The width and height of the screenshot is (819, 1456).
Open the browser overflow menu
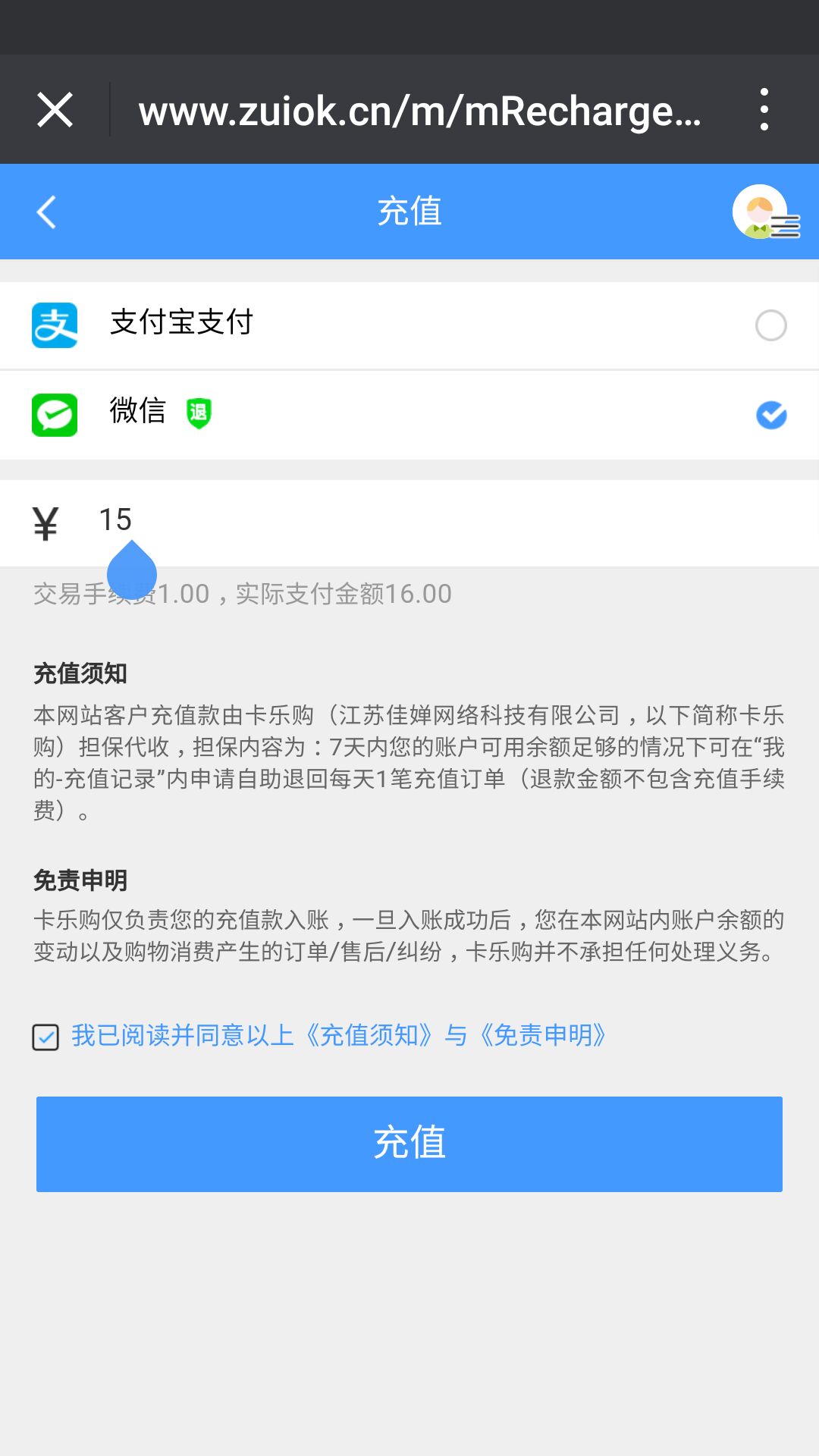pos(764,110)
